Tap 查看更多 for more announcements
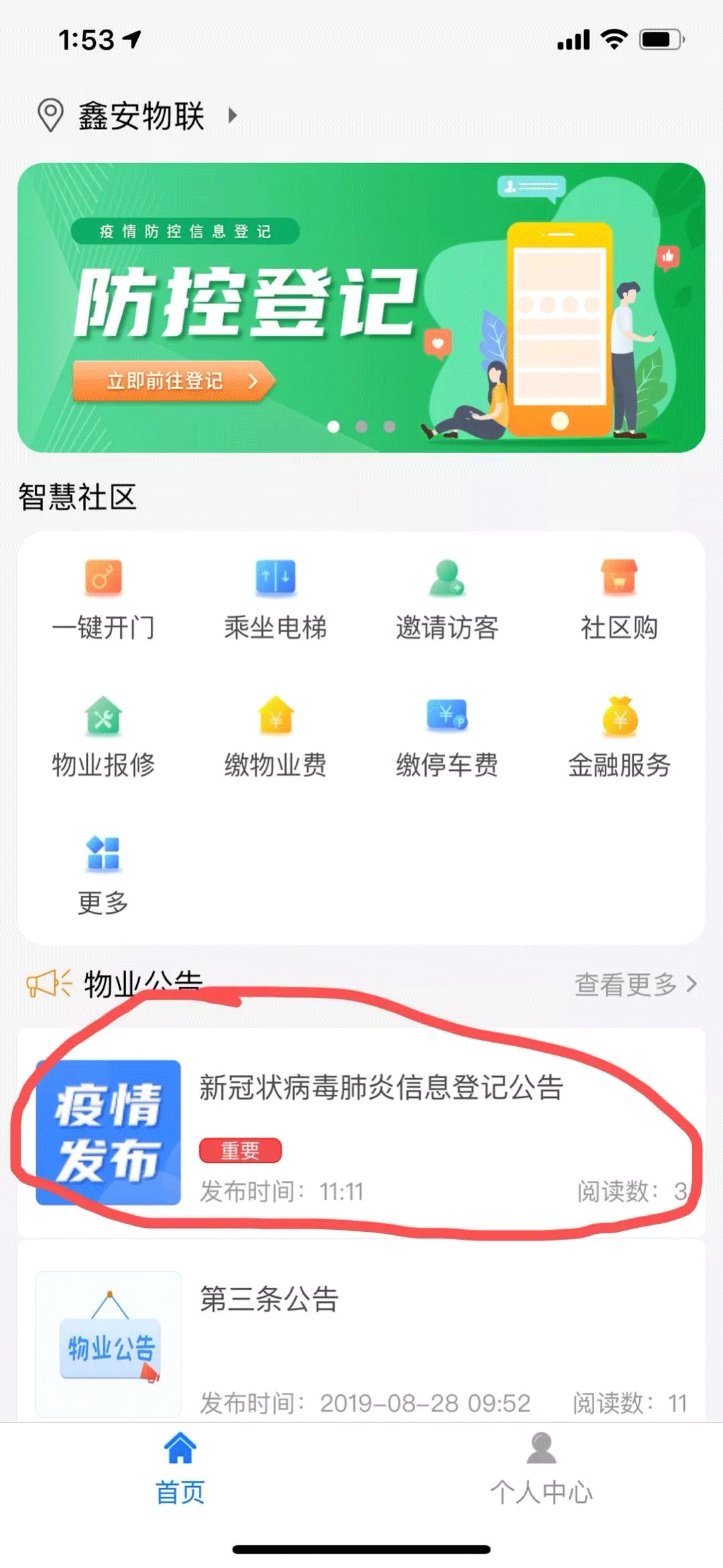Viewport: 723px width, 1568px height. point(634,984)
